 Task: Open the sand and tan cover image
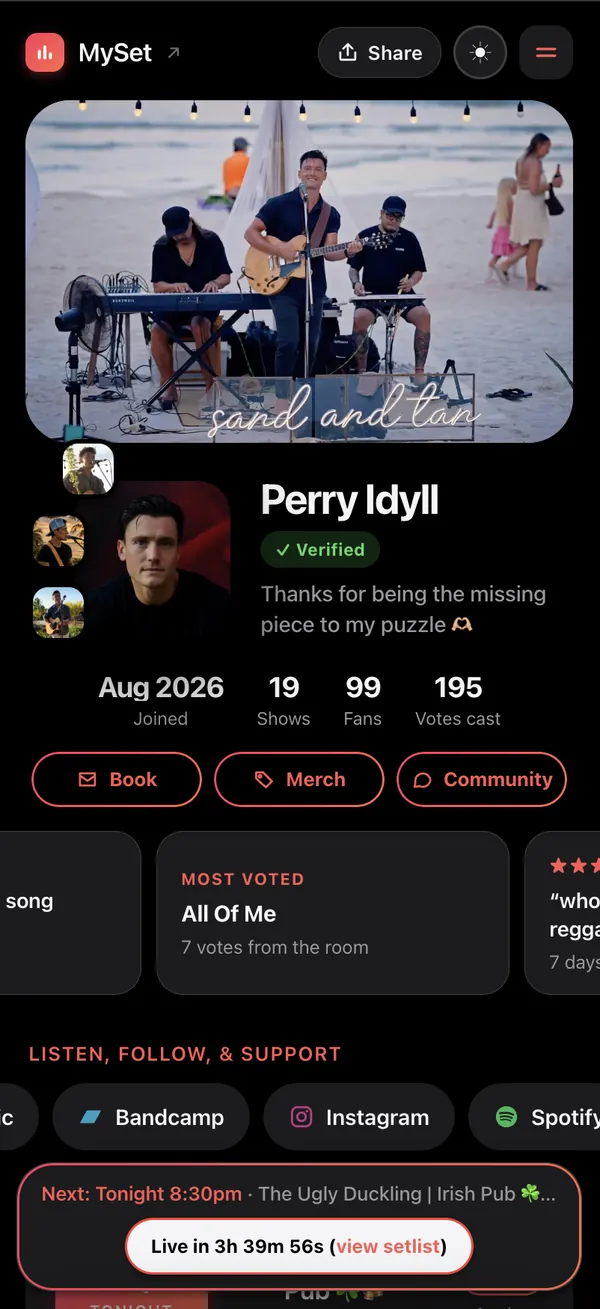299,271
